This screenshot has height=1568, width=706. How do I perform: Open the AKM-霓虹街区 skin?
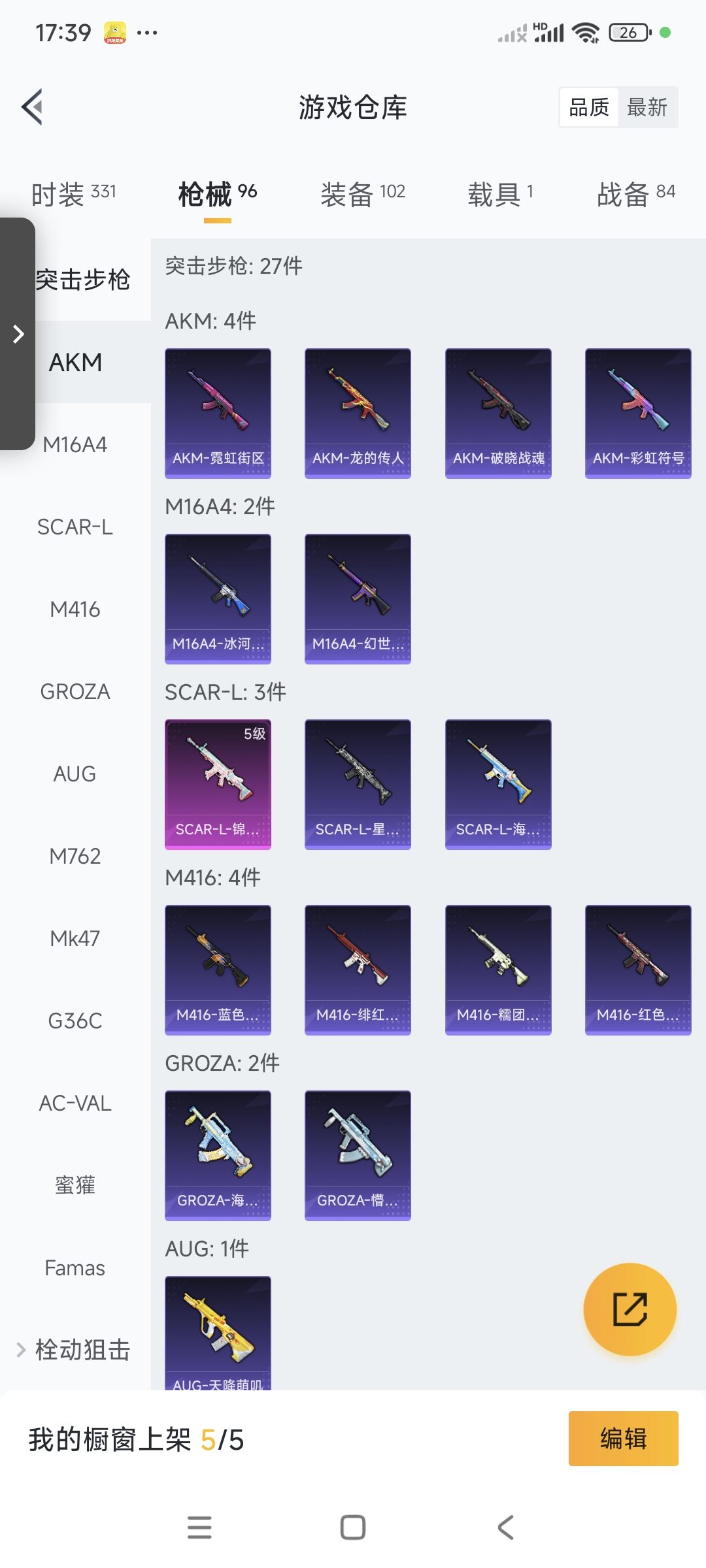pyautogui.click(x=218, y=413)
